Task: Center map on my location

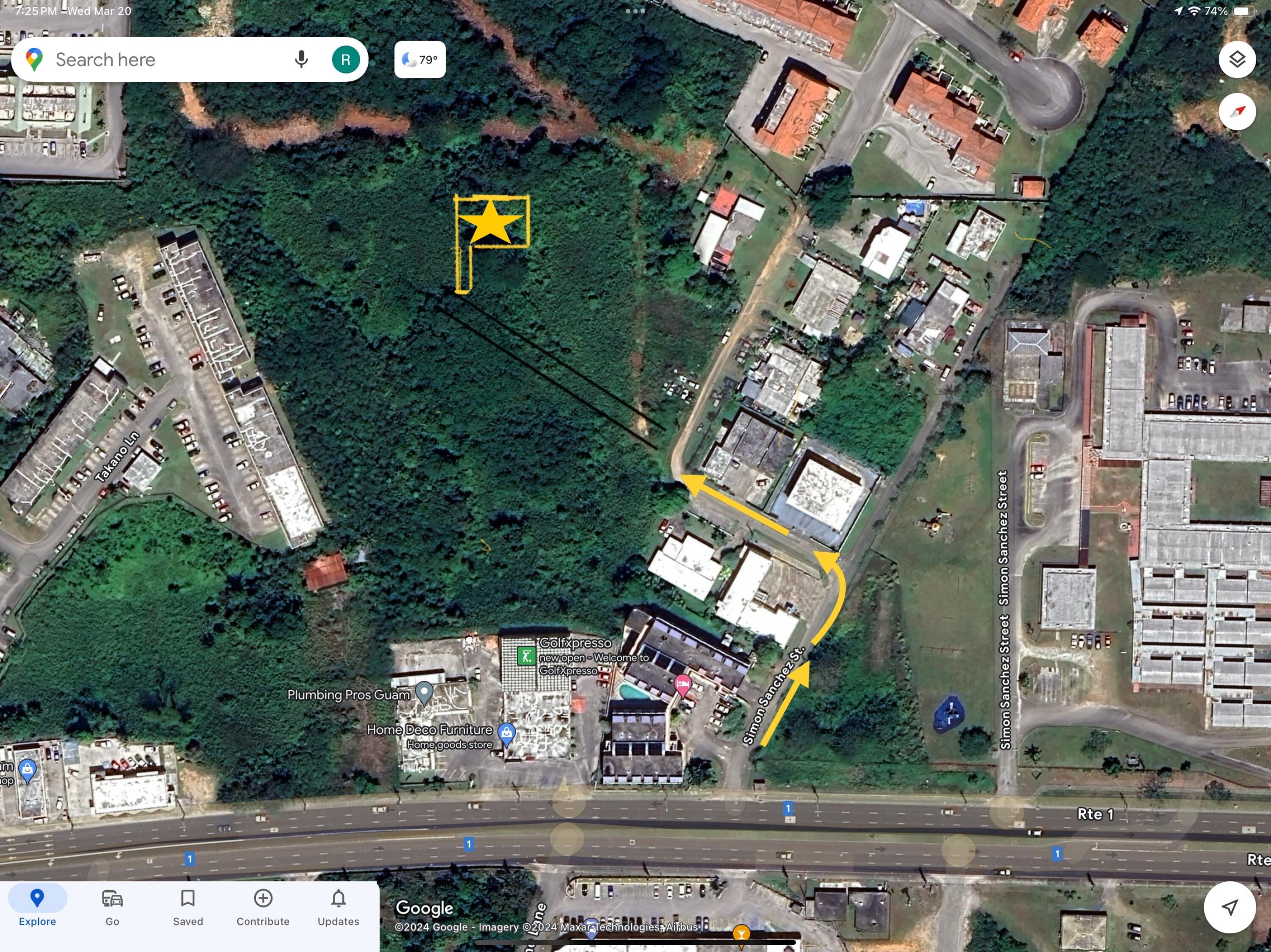Action: (x=1229, y=907)
